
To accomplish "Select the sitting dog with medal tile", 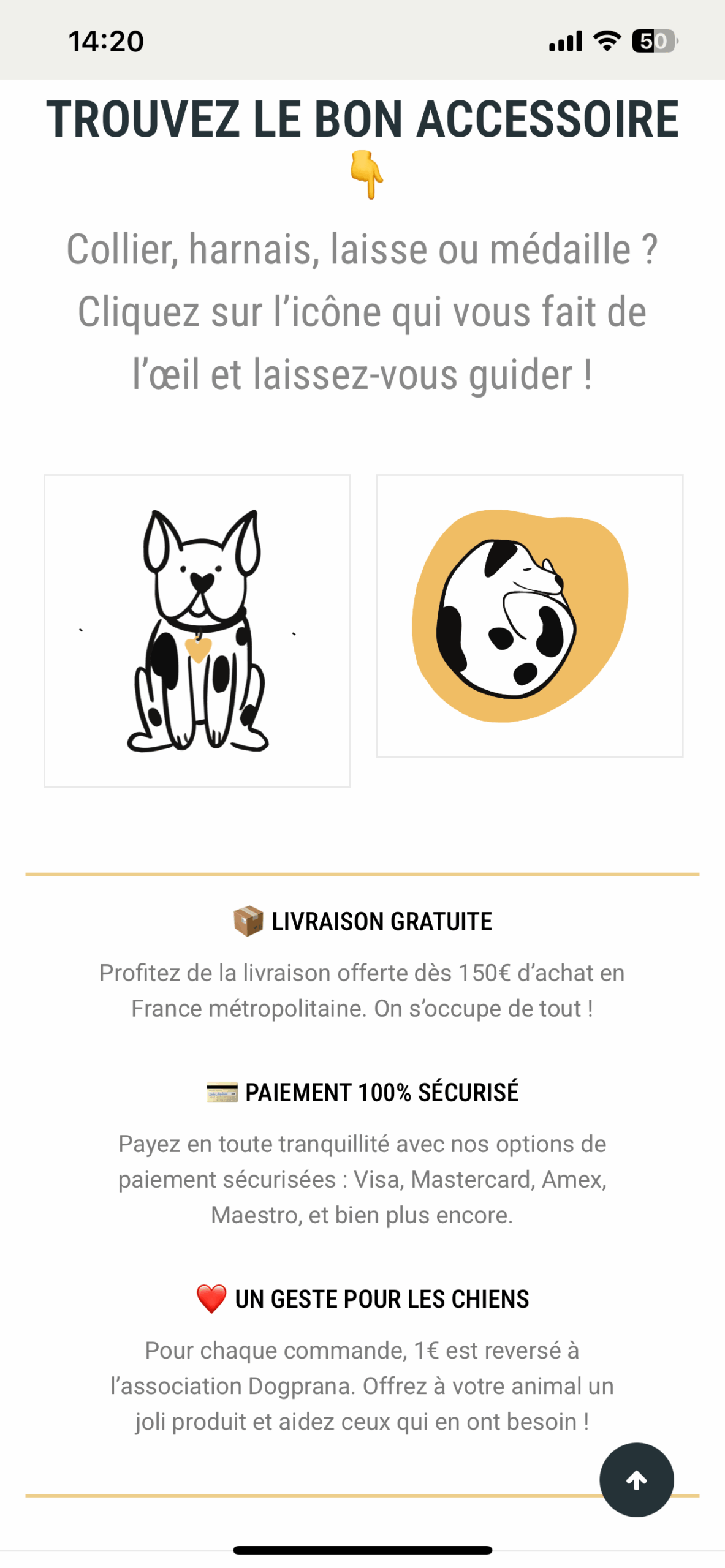I will coord(197,630).
